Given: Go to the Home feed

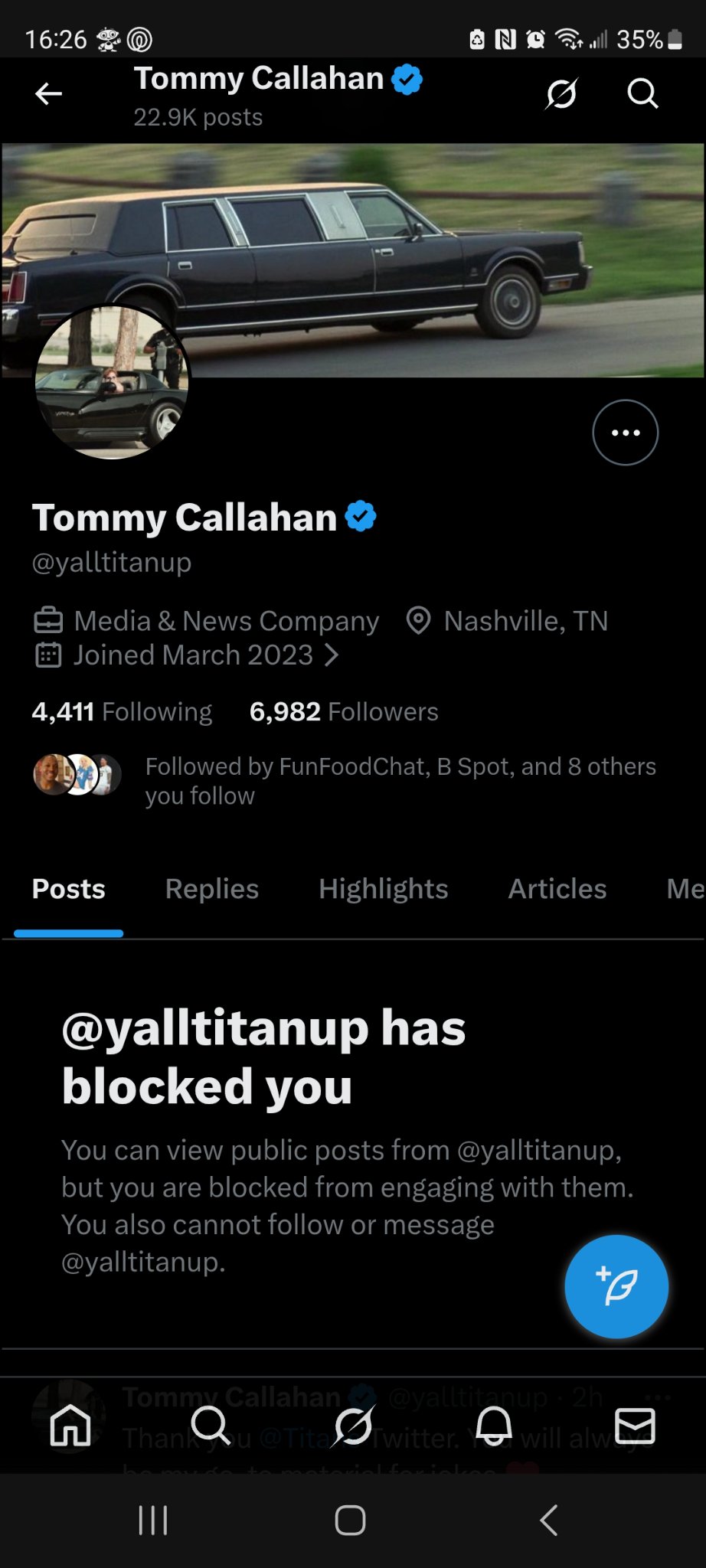Looking at the screenshot, I should point(70,1426).
